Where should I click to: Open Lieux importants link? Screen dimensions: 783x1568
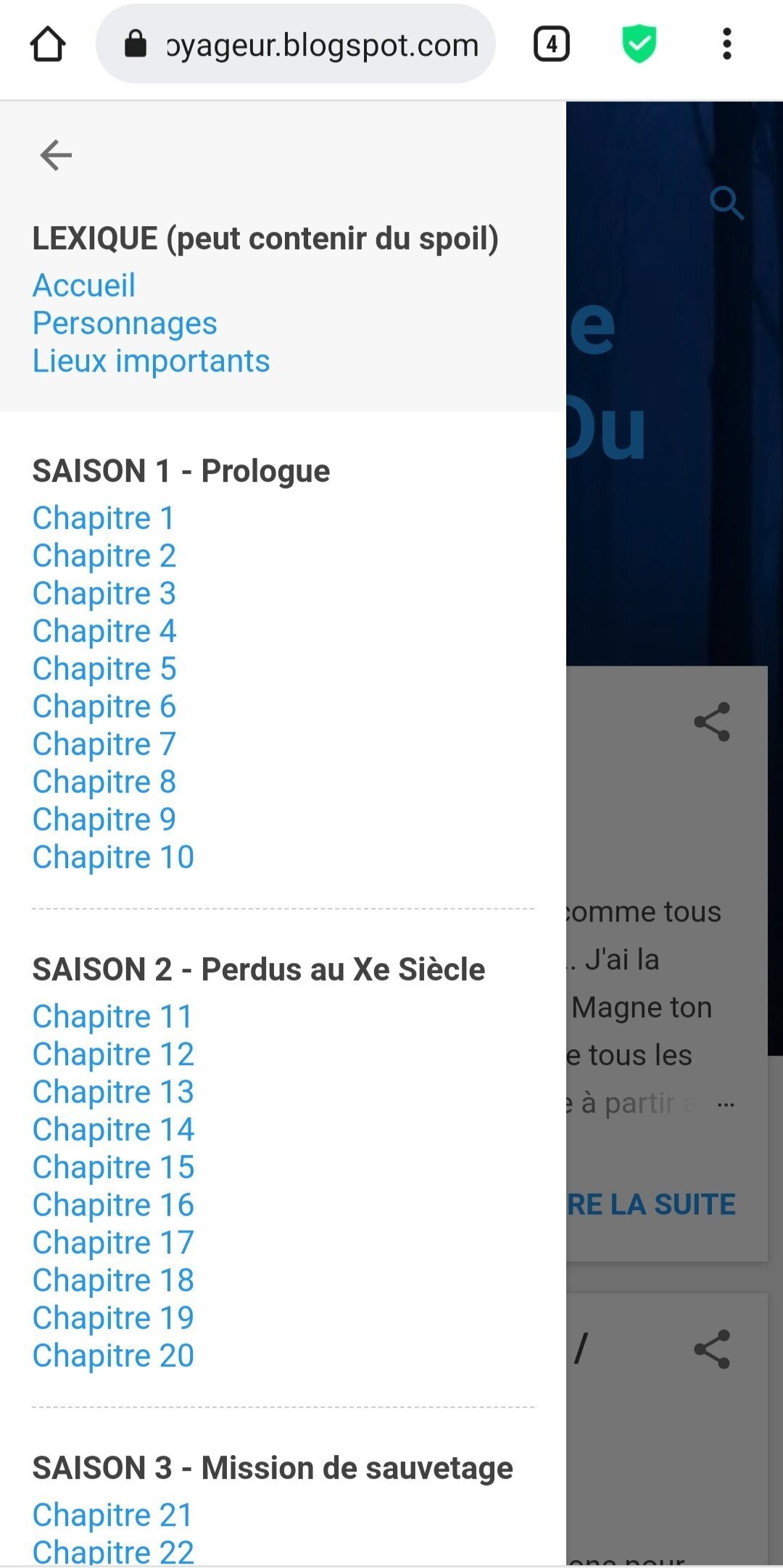(151, 361)
